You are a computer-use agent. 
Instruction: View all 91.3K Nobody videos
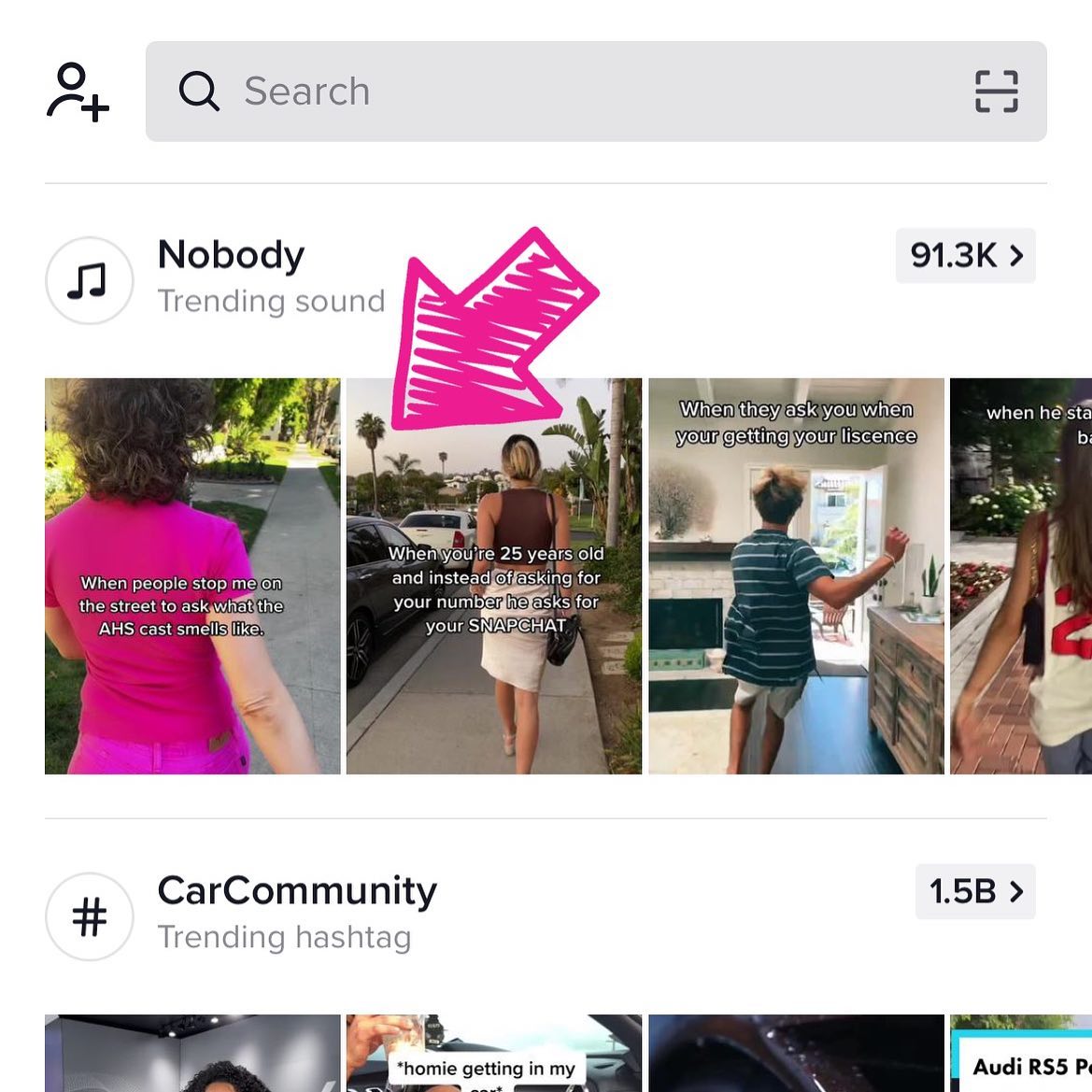pos(965,255)
